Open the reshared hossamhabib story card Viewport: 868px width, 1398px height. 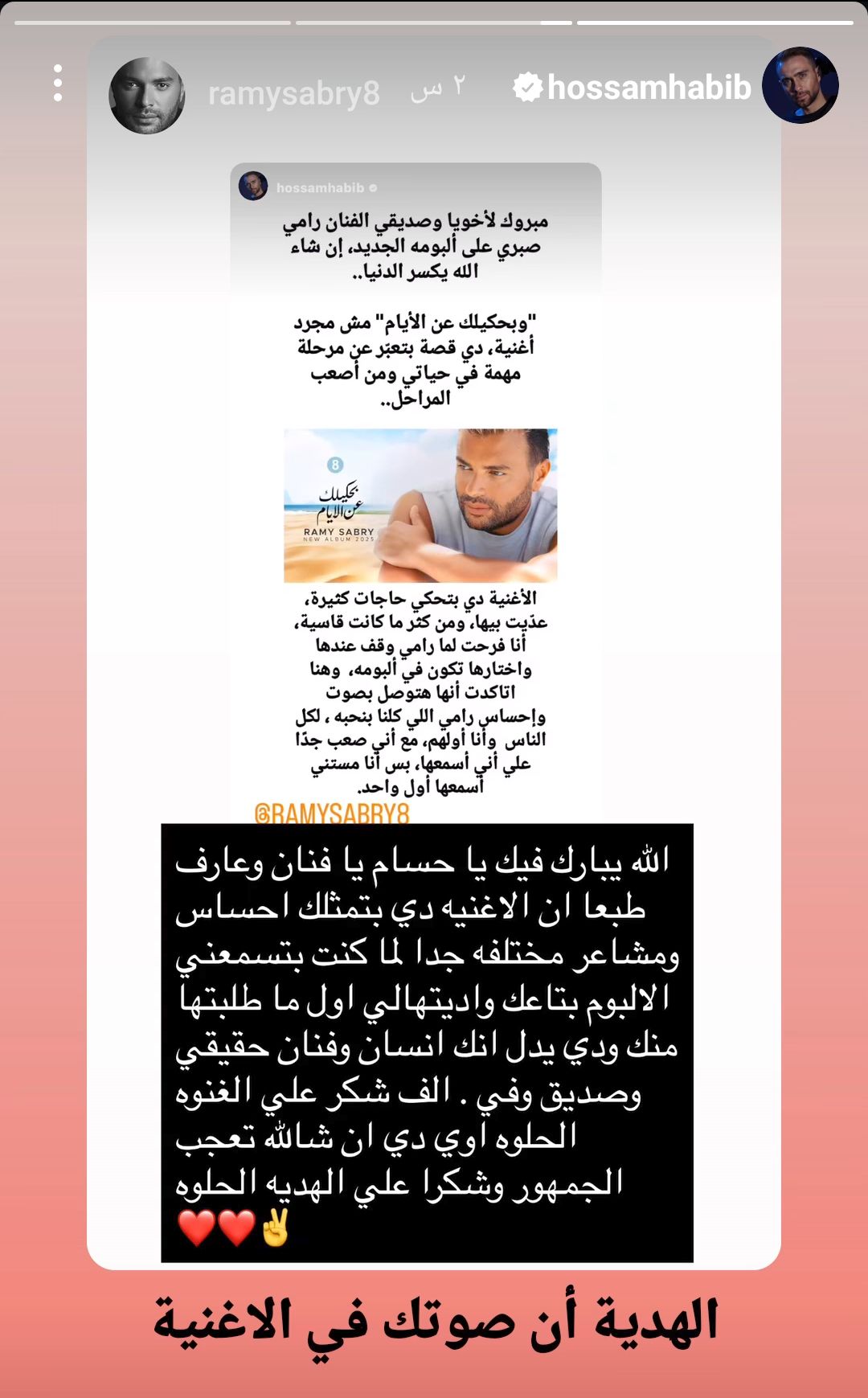(x=416, y=492)
